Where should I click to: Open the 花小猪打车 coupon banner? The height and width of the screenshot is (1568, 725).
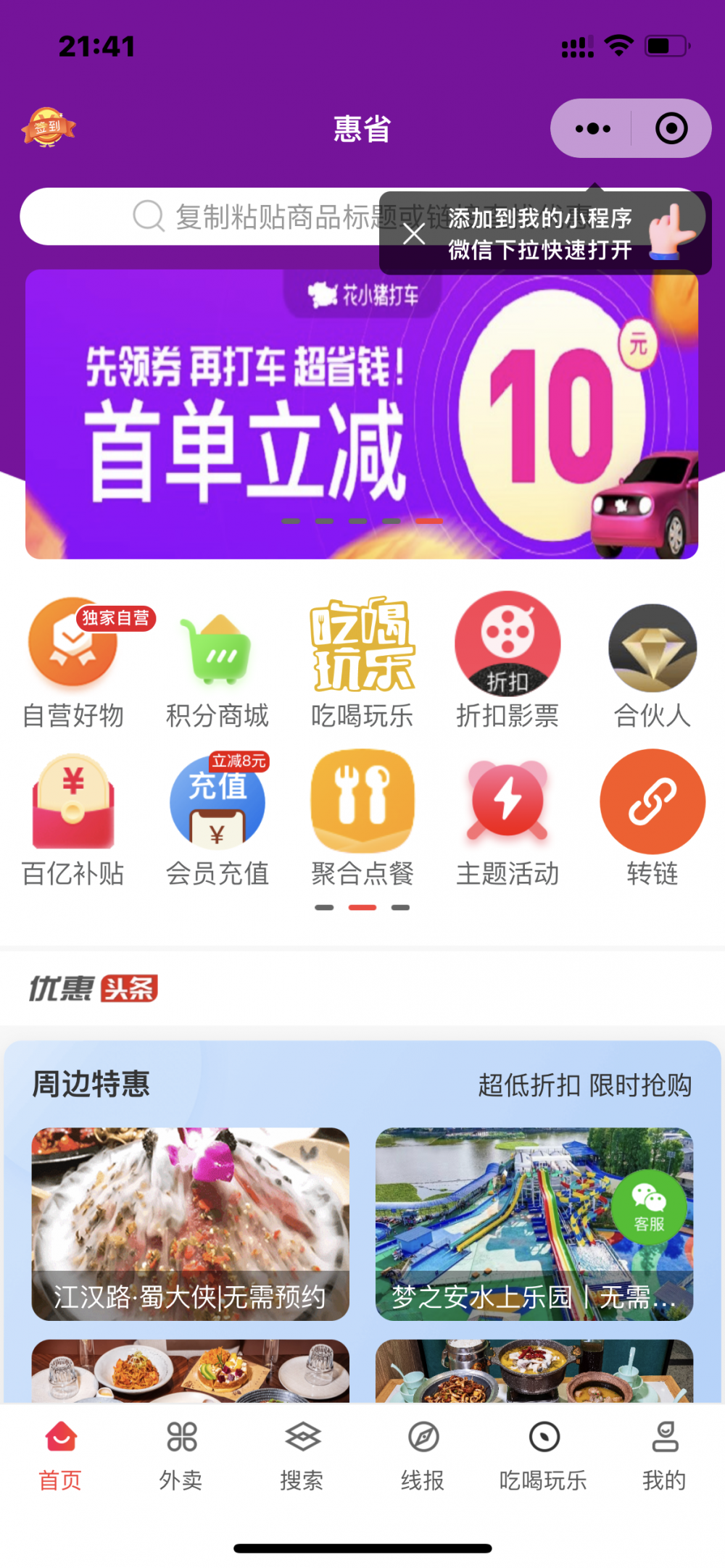click(x=361, y=414)
